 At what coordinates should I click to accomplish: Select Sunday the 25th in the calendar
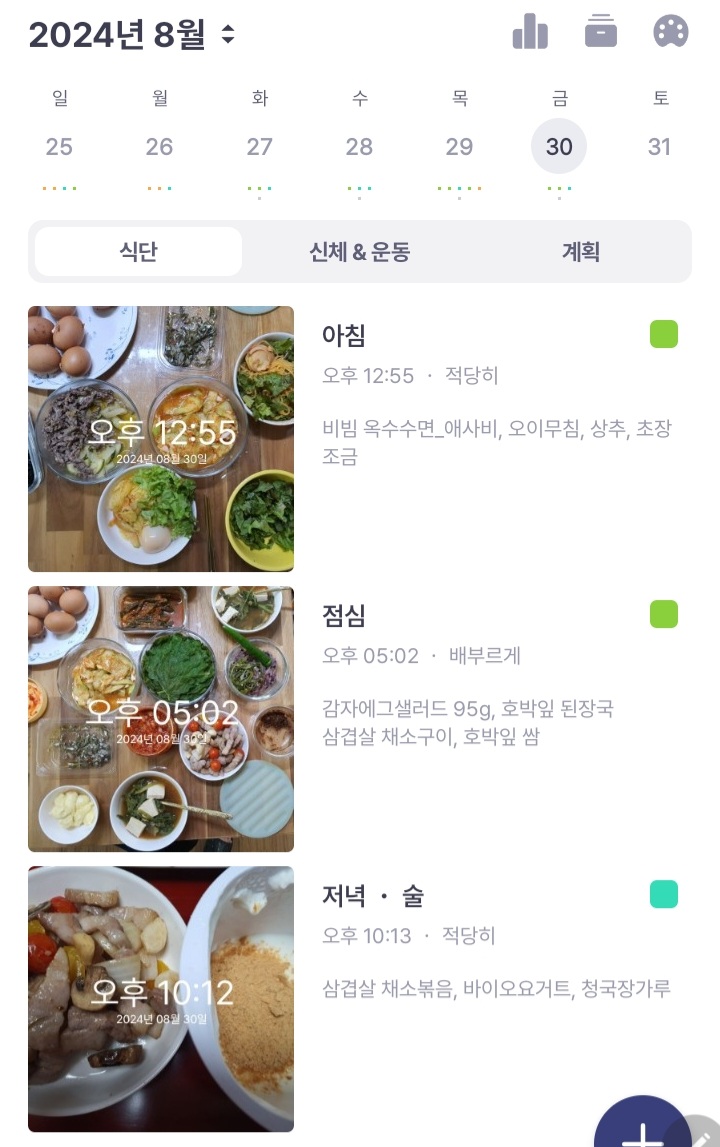point(59,147)
